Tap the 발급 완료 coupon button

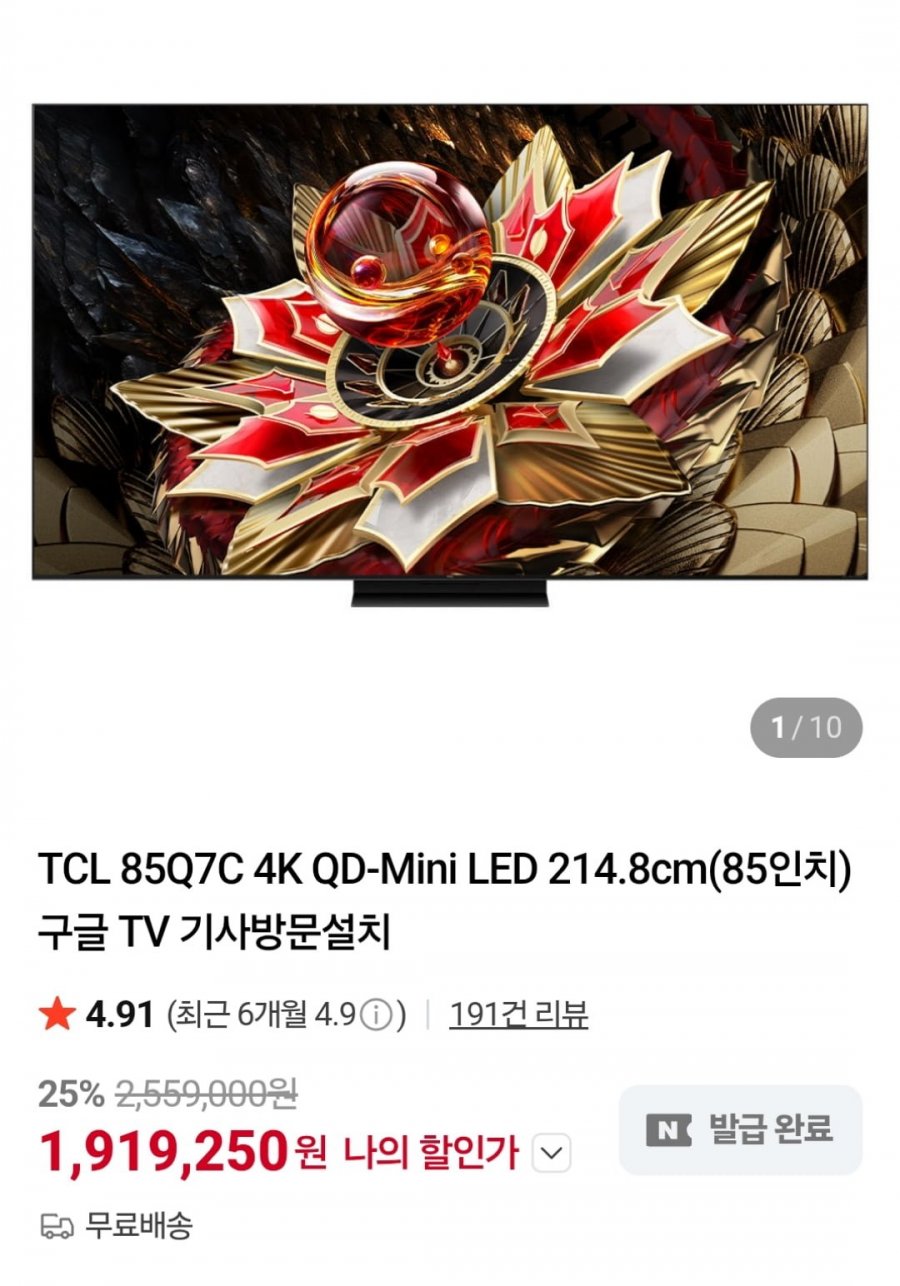point(740,1130)
